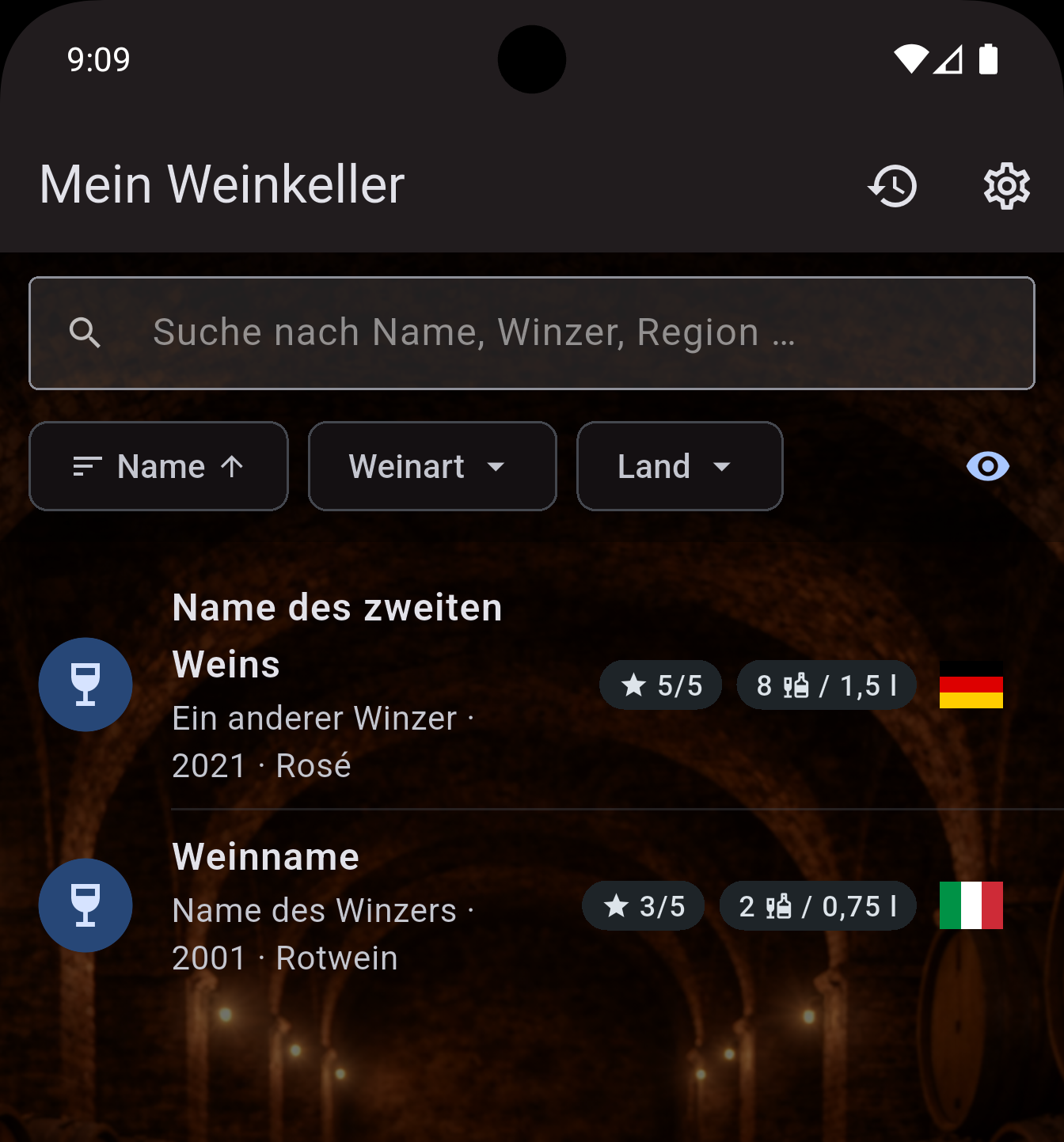Select the Mein Weinkeller title
The height and width of the screenshot is (1142, 1064).
point(221,184)
